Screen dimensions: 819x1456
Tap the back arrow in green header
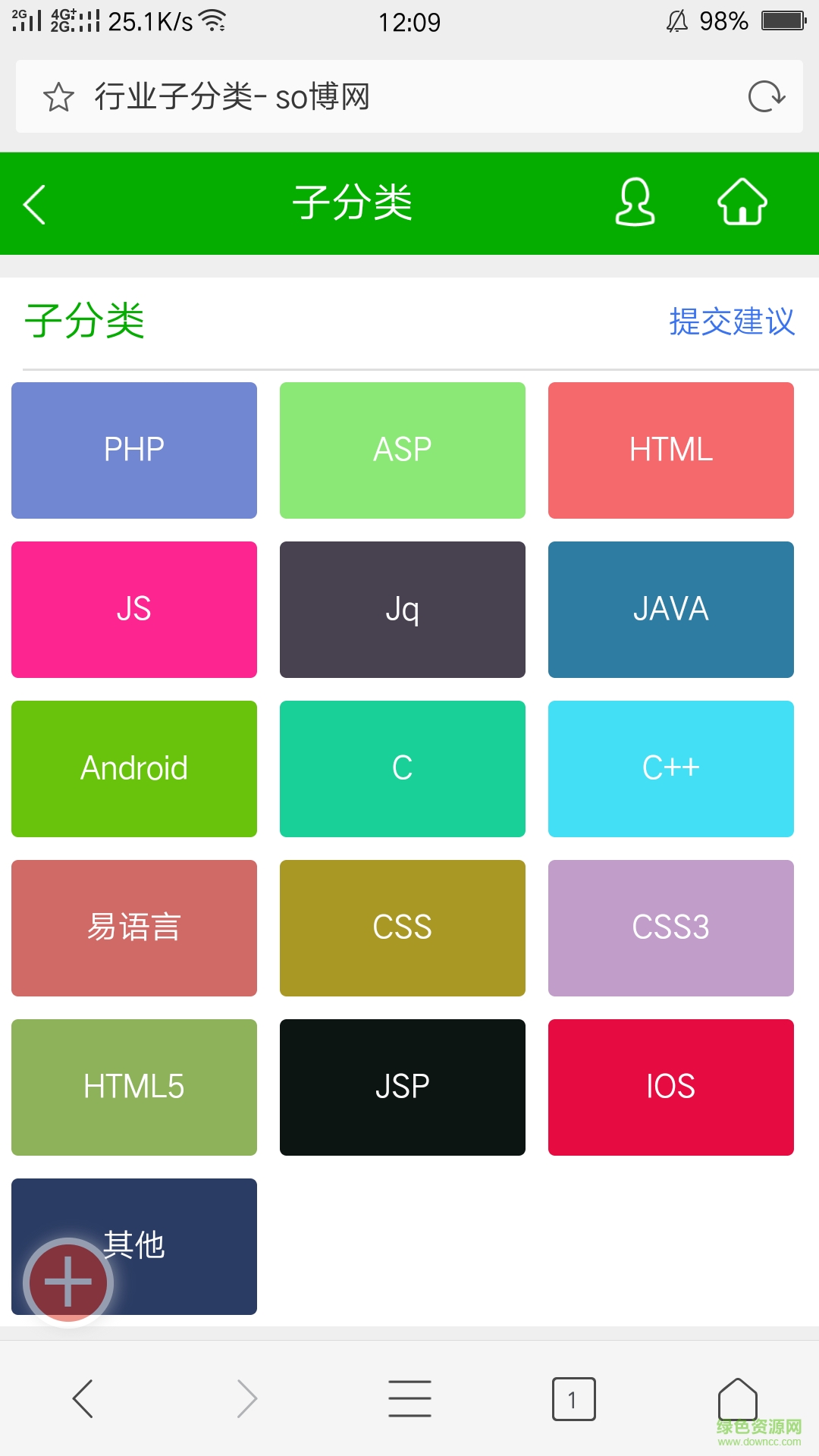tap(33, 203)
